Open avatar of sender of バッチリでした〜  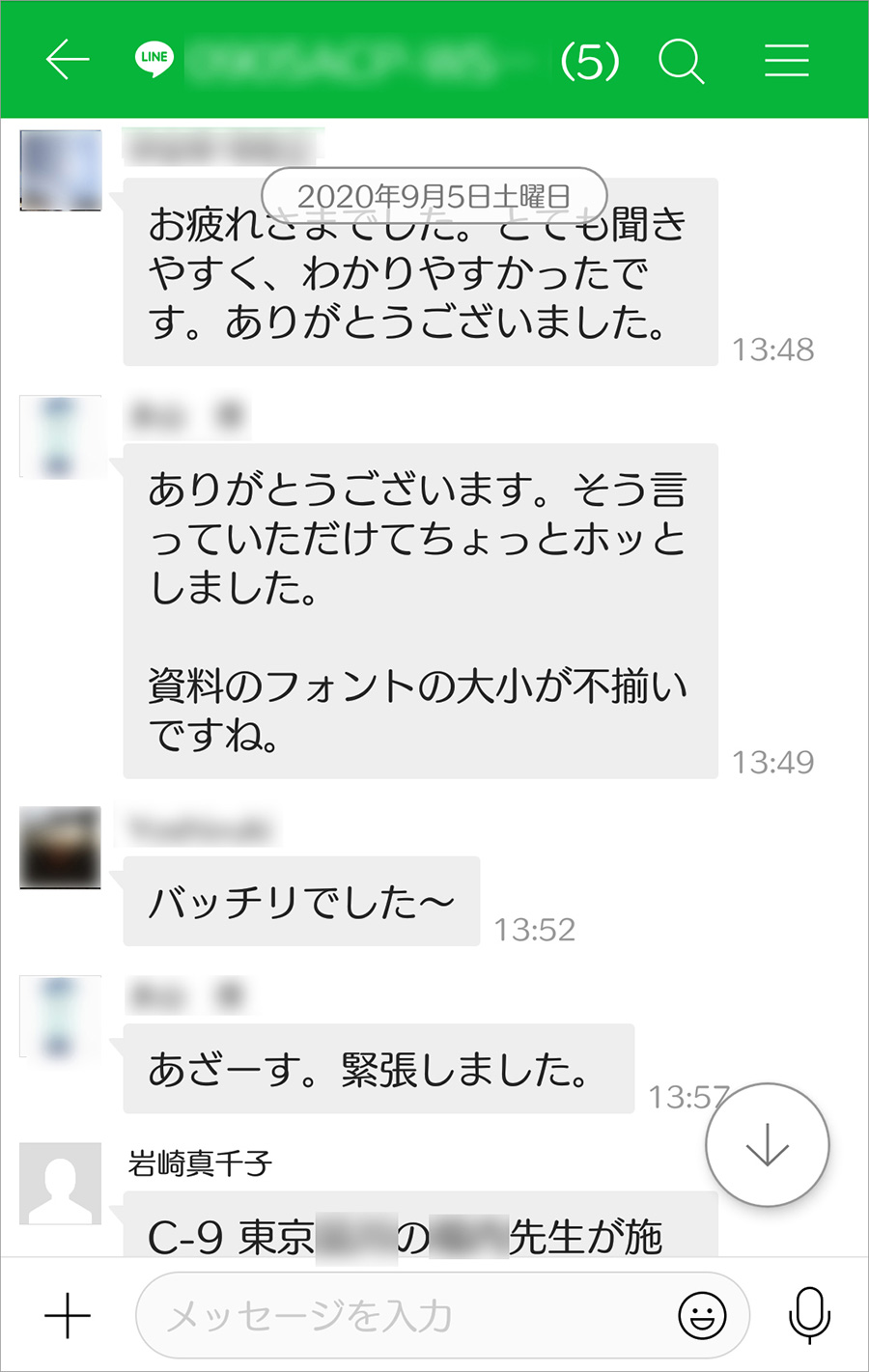click(61, 847)
